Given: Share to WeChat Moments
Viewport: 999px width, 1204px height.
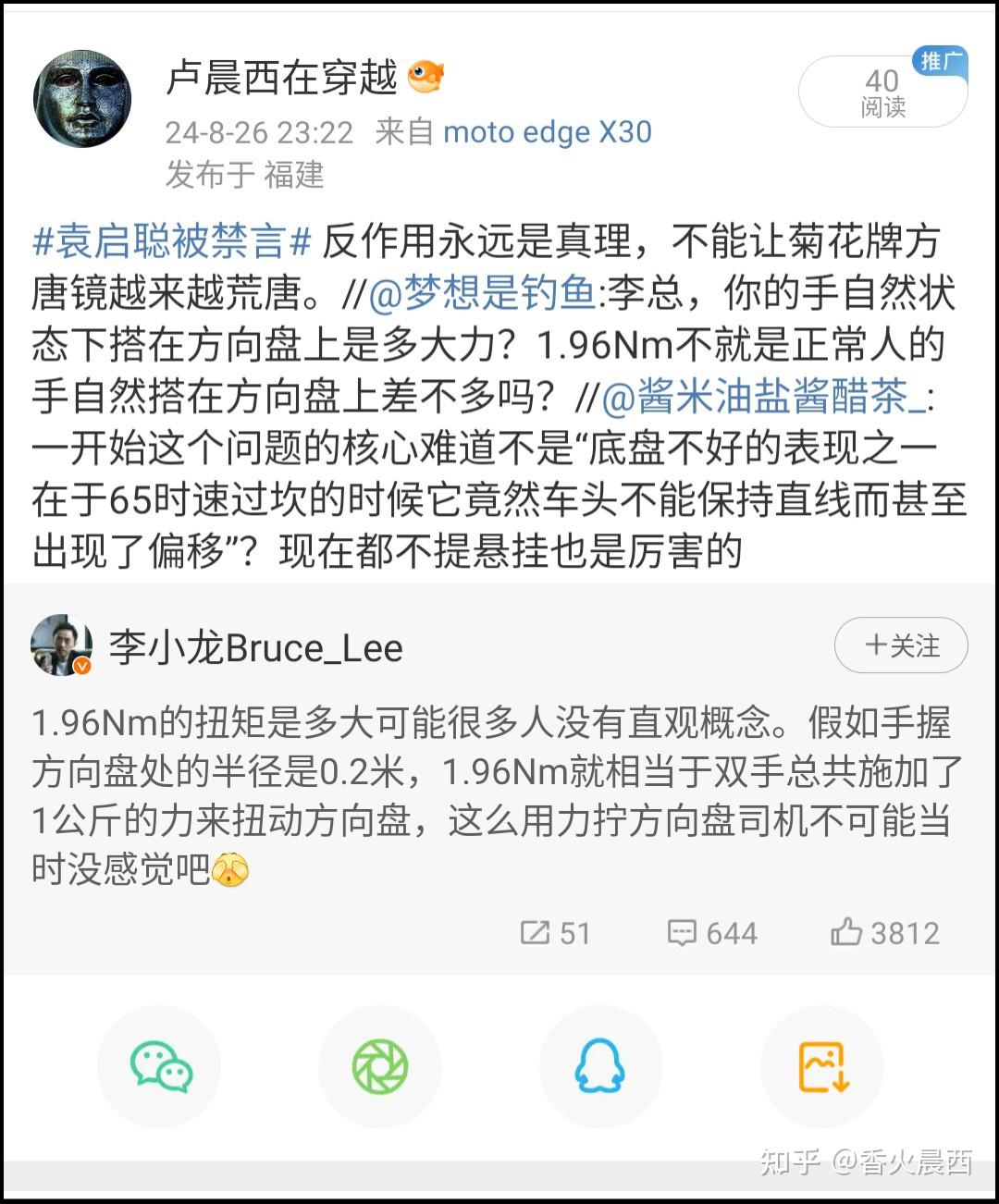Looking at the screenshot, I should 380,1066.
